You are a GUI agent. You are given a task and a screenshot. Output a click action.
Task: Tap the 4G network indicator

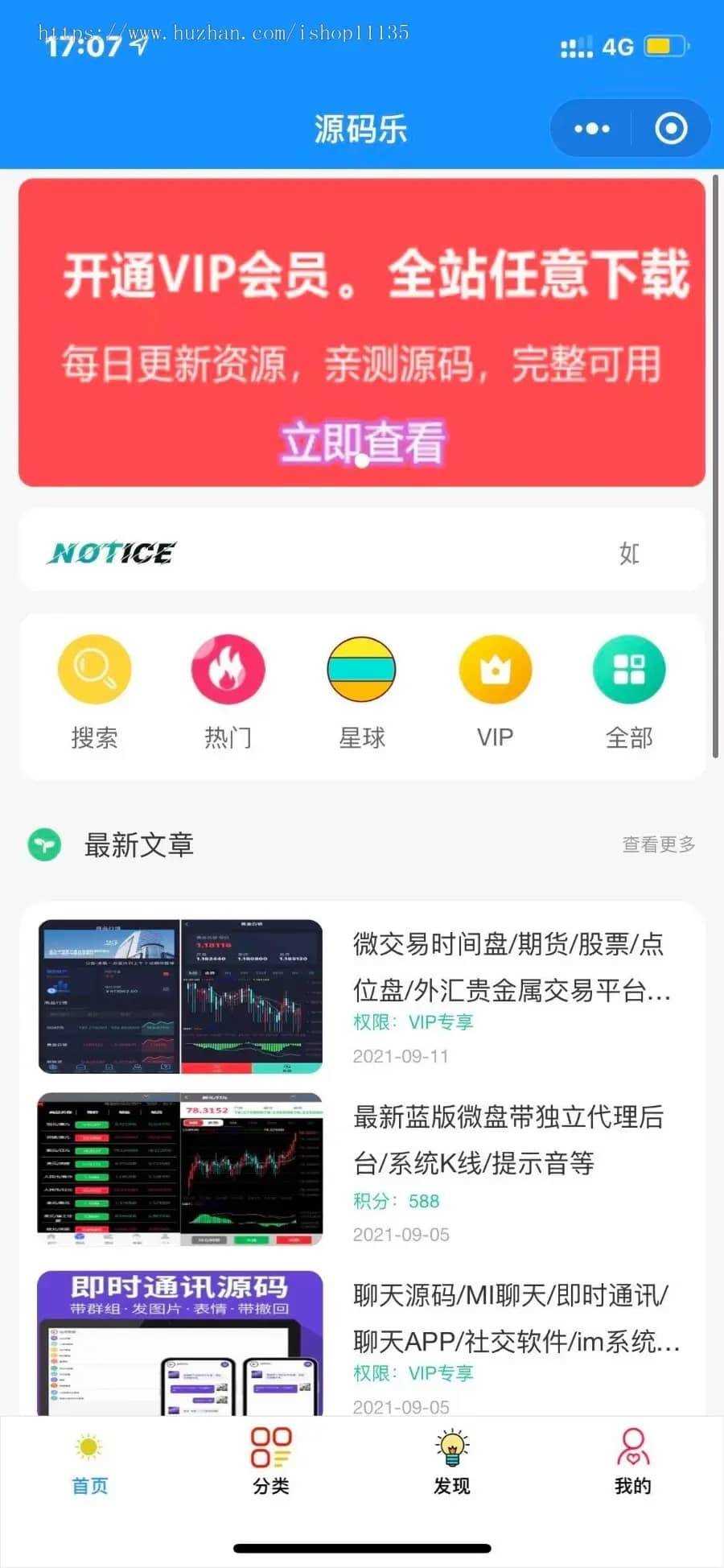(x=618, y=46)
